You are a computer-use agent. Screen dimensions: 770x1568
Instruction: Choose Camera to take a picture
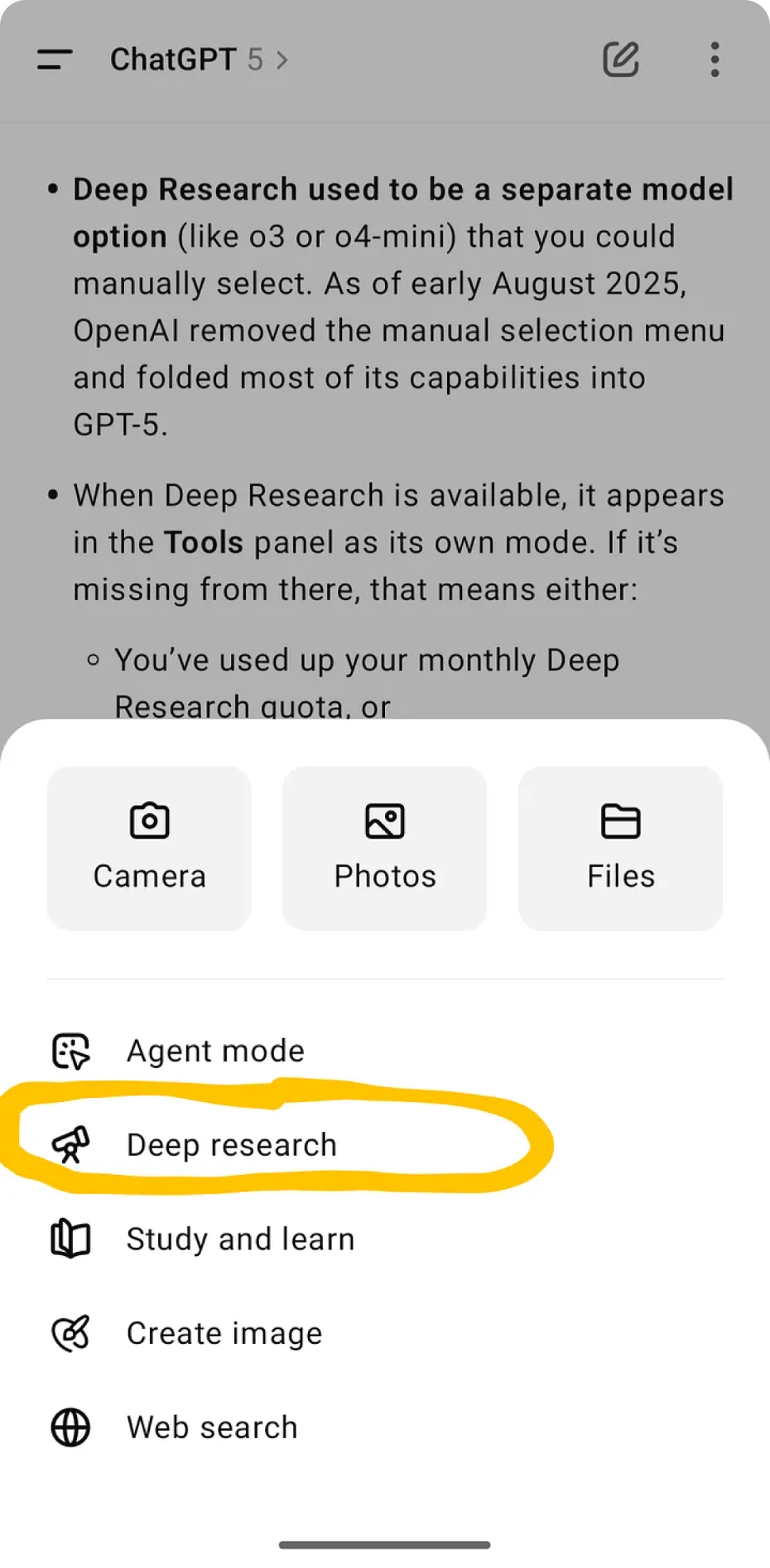tap(149, 848)
